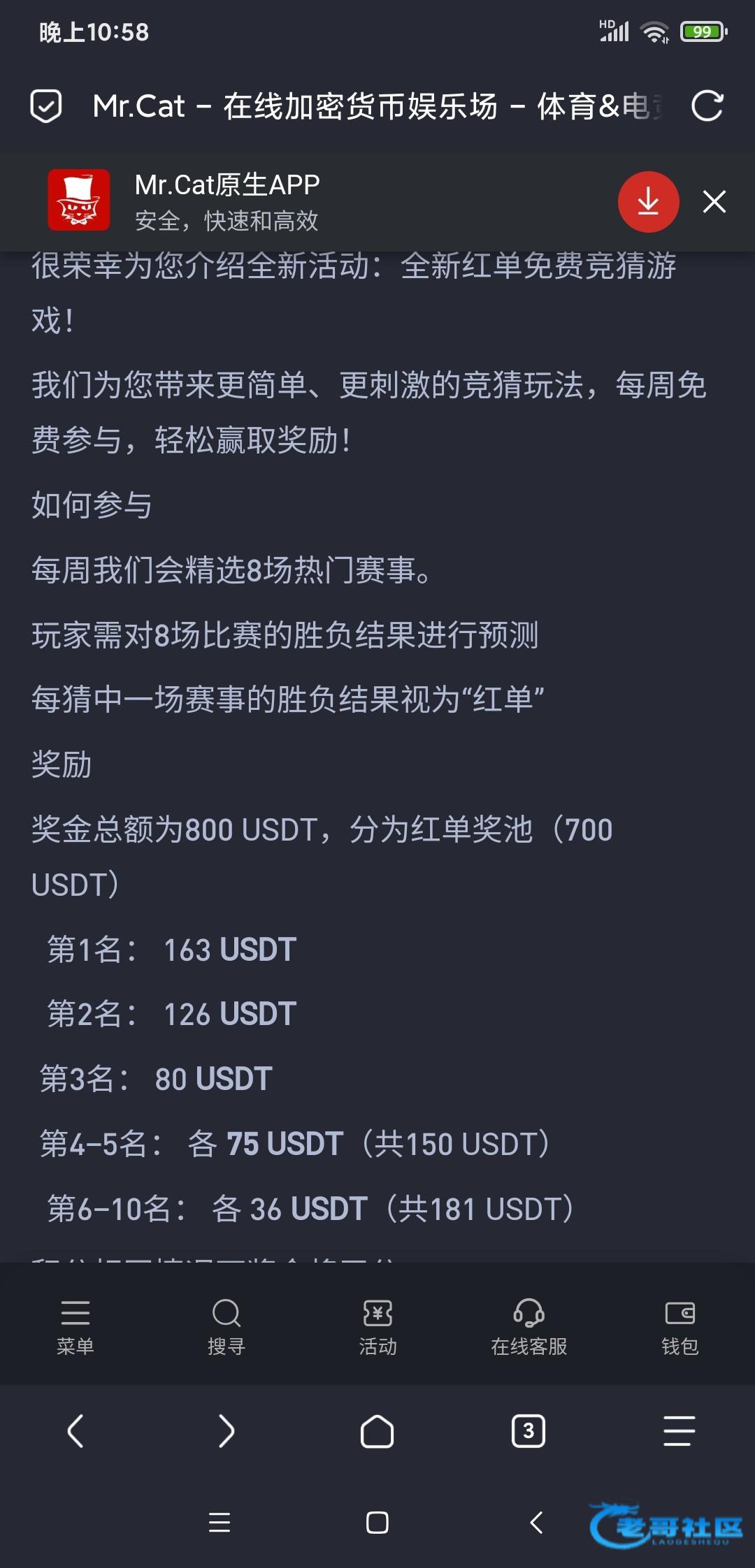Tap the page title address bar
Image resolution: width=755 pixels, height=1568 pixels.
click(x=377, y=106)
